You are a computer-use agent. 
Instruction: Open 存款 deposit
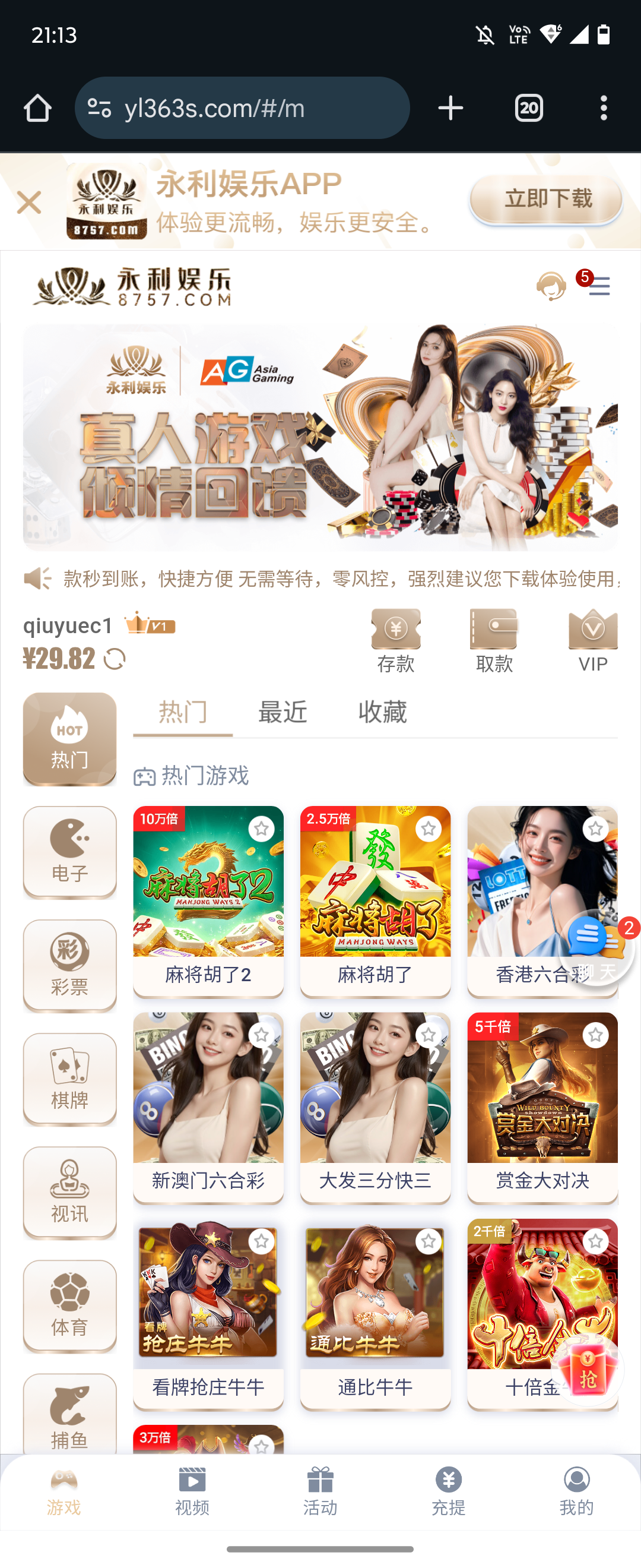pyautogui.click(x=396, y=640)
